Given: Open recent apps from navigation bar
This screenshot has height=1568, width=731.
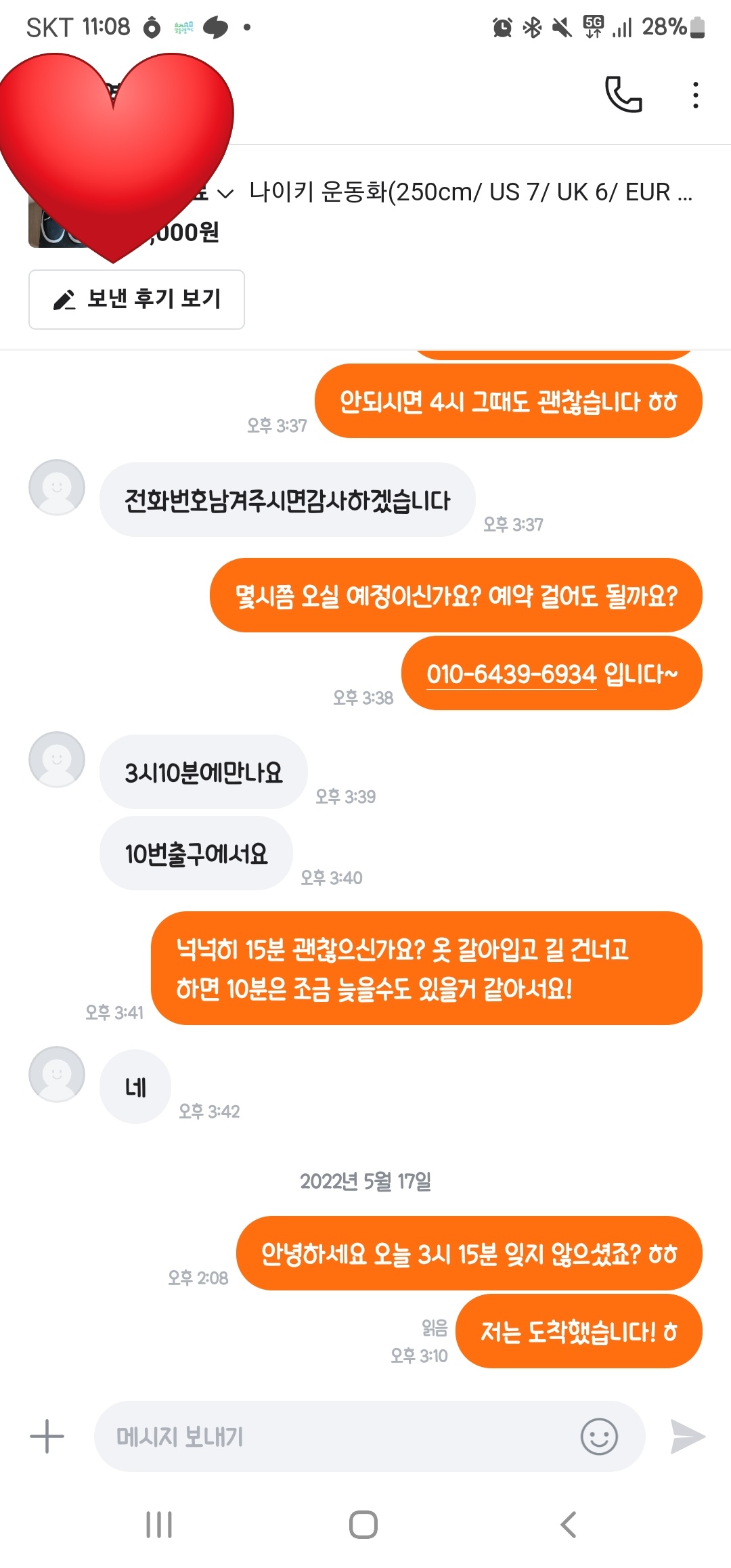Looking at the screenshot, I should point(160,1525).
